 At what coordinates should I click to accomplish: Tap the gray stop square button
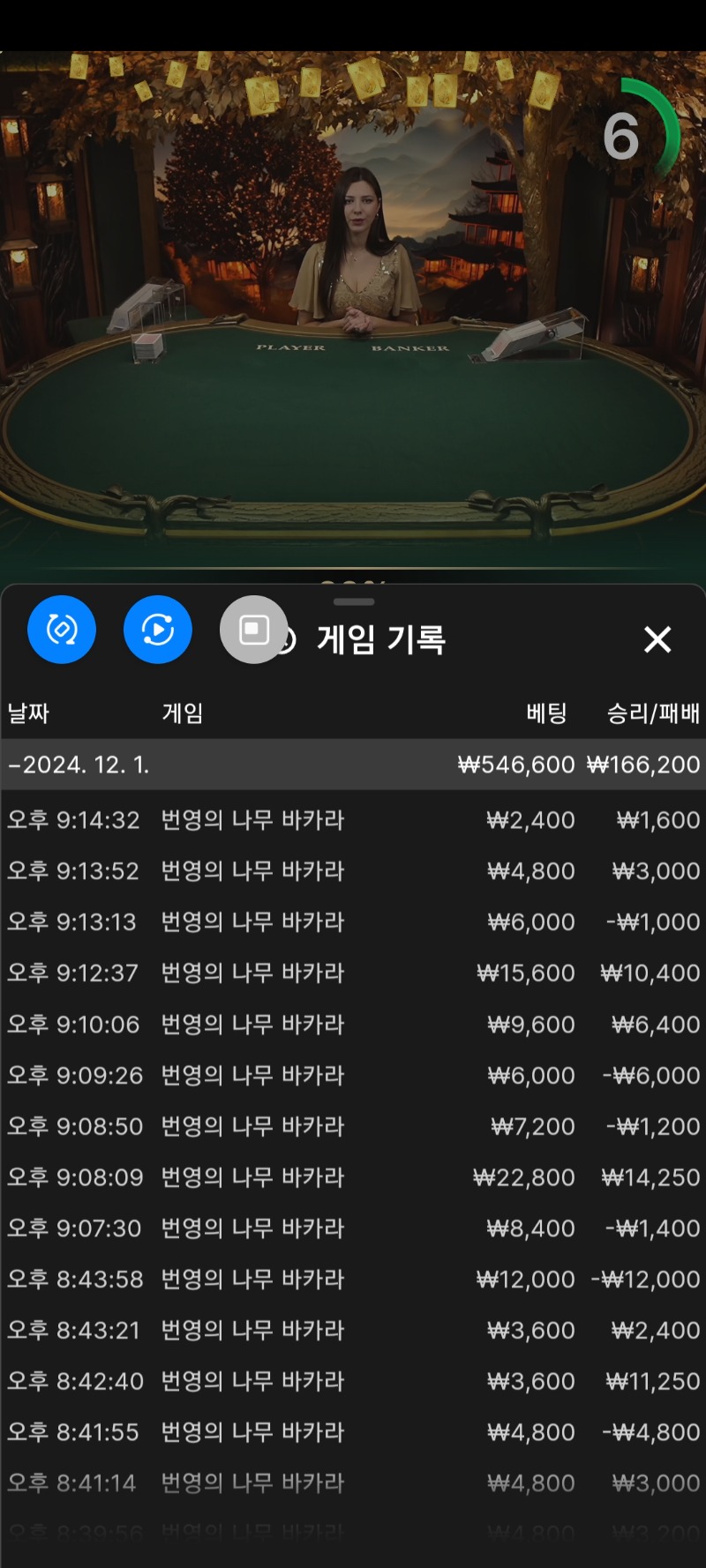[254, 630]
